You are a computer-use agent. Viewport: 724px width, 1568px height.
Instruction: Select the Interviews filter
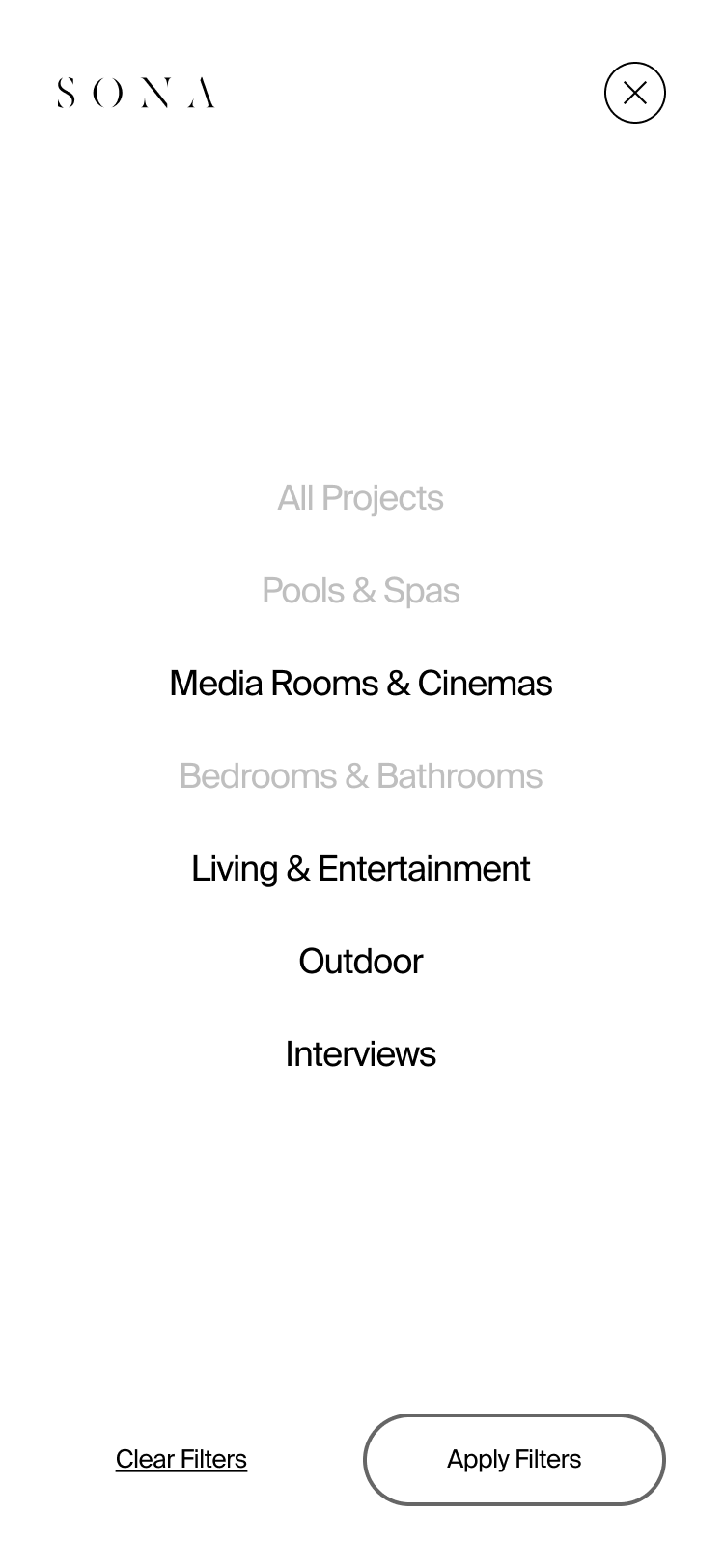click(360, 1054)
